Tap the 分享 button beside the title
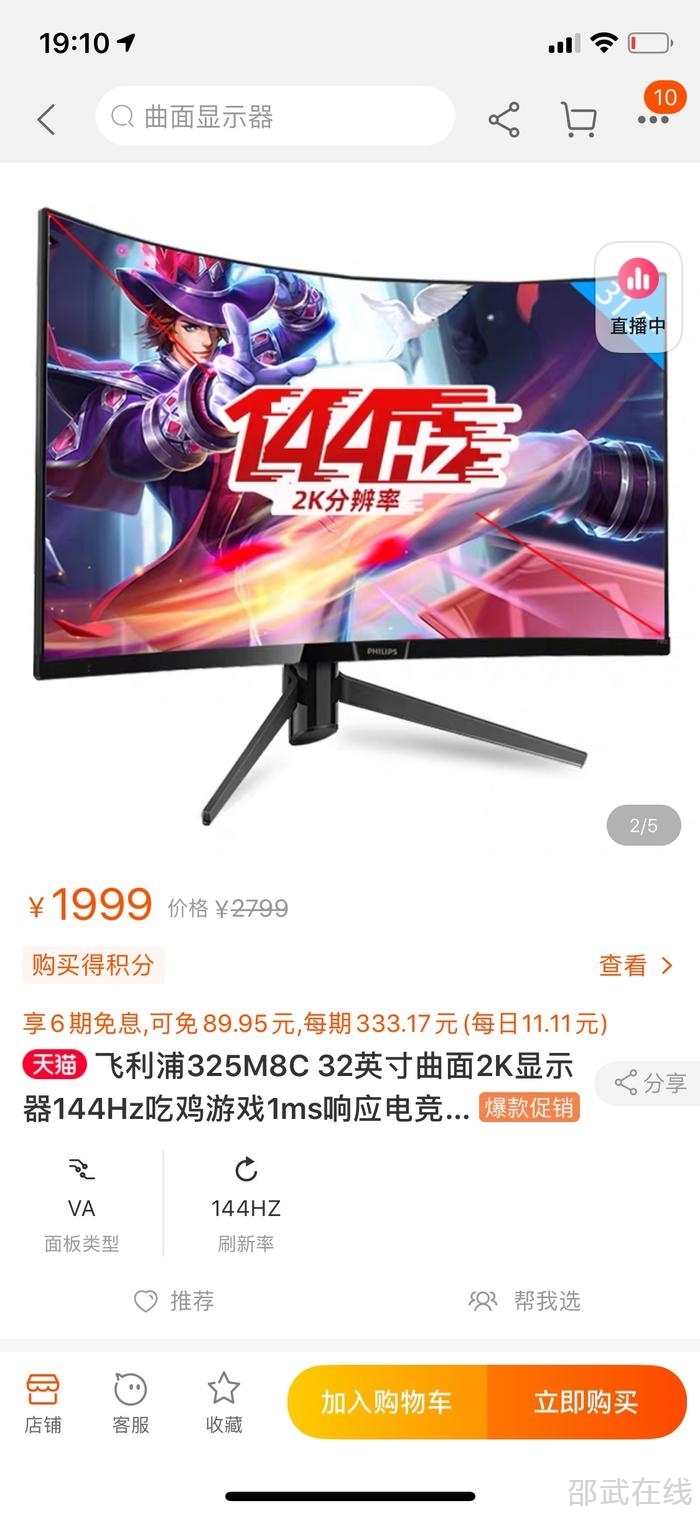The width and height of the screenshot is (700, 1516). coord(650,1082)
